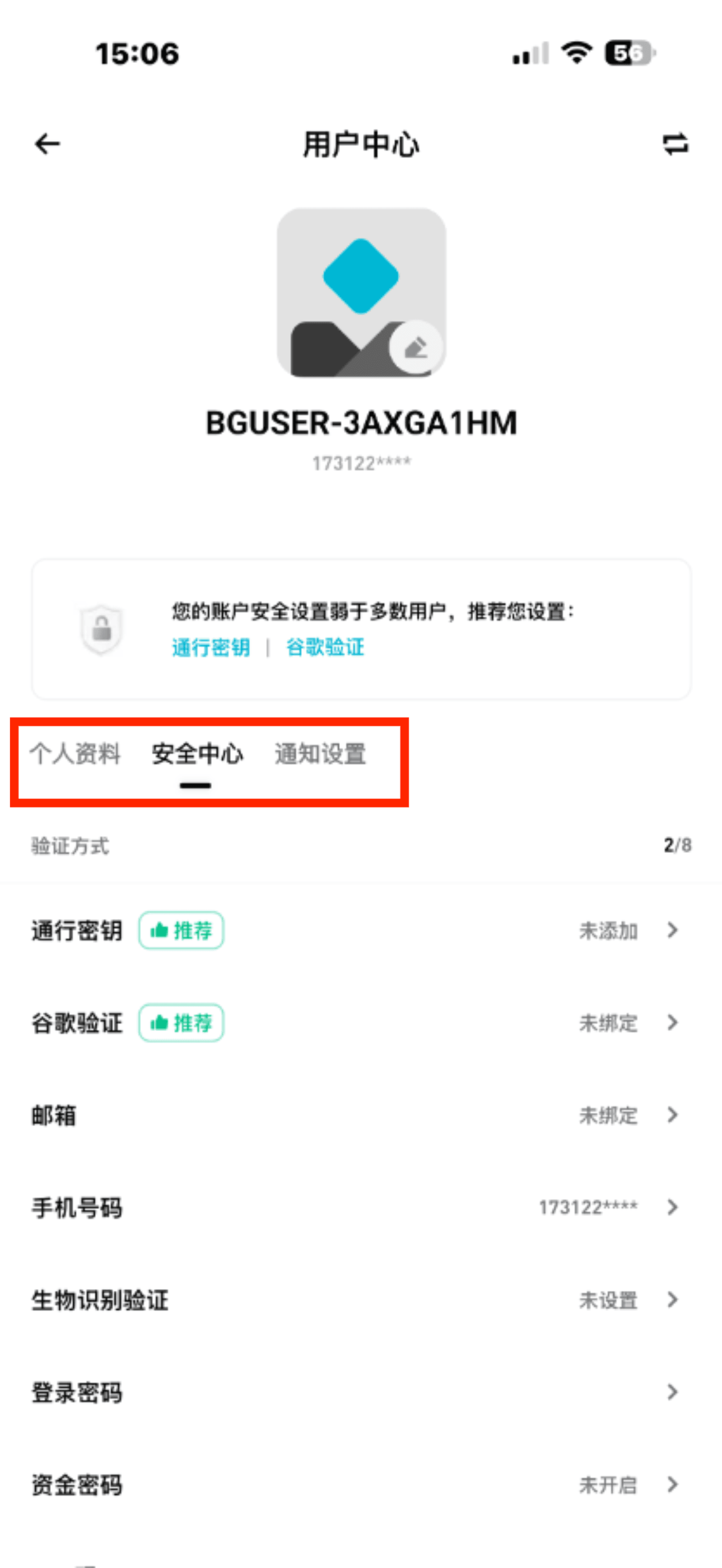Open the 谷歌验证 row marked 未绑定

[x=360, y=1023]
